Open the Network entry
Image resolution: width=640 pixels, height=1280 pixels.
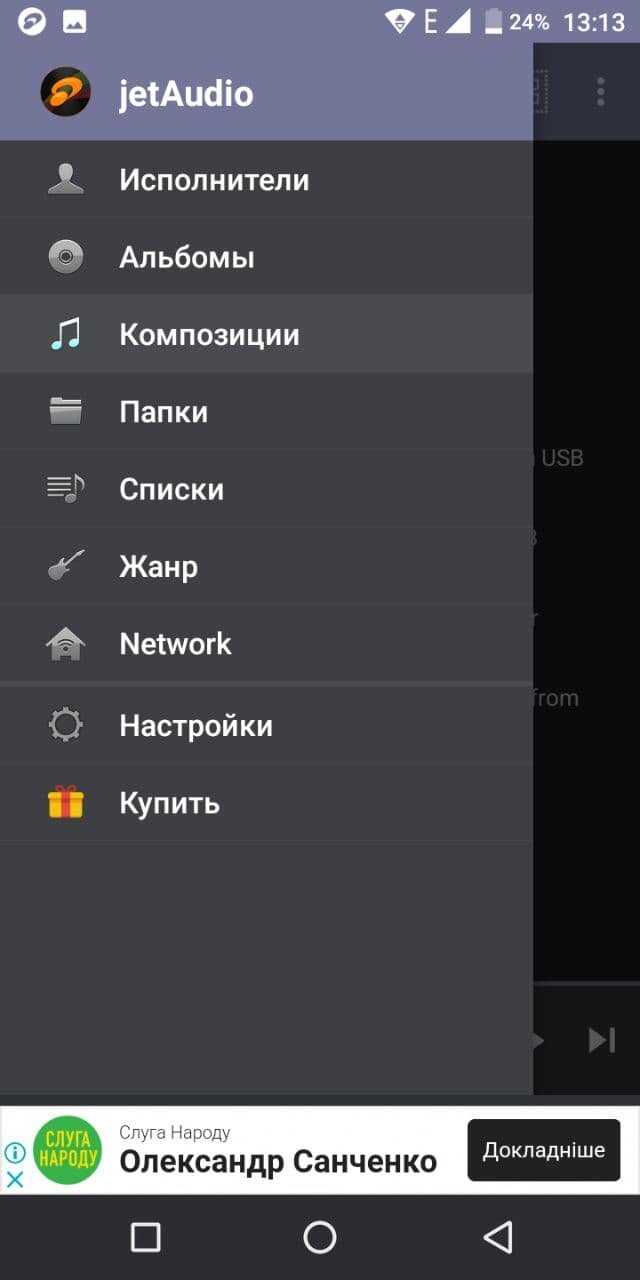(266, 643)
